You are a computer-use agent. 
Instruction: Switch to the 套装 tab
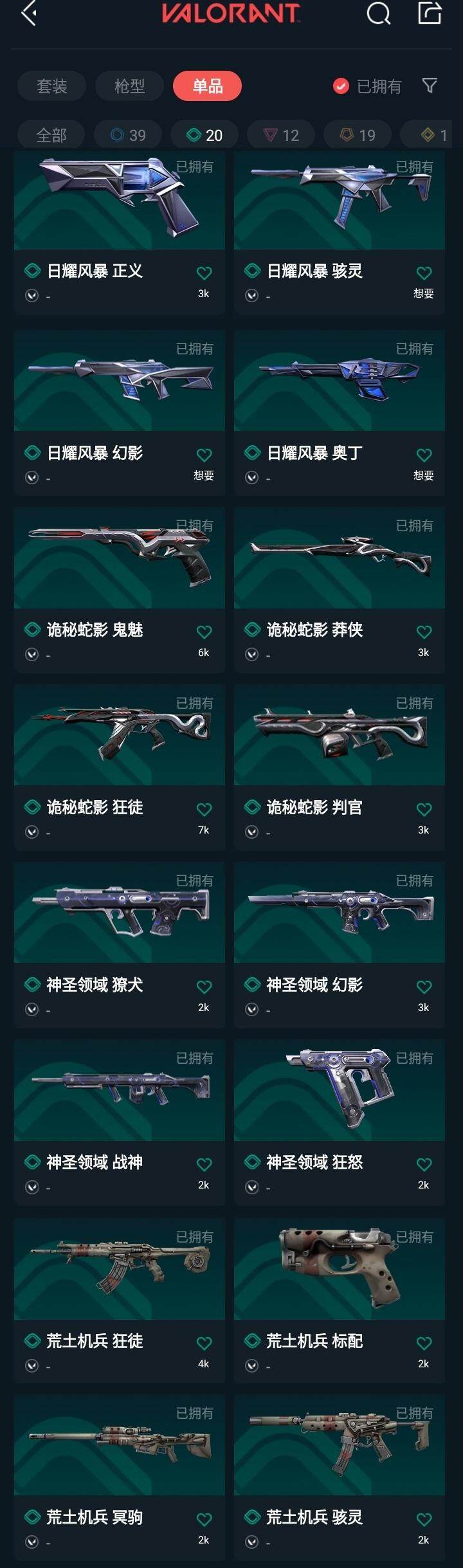[x=51, y=86]
